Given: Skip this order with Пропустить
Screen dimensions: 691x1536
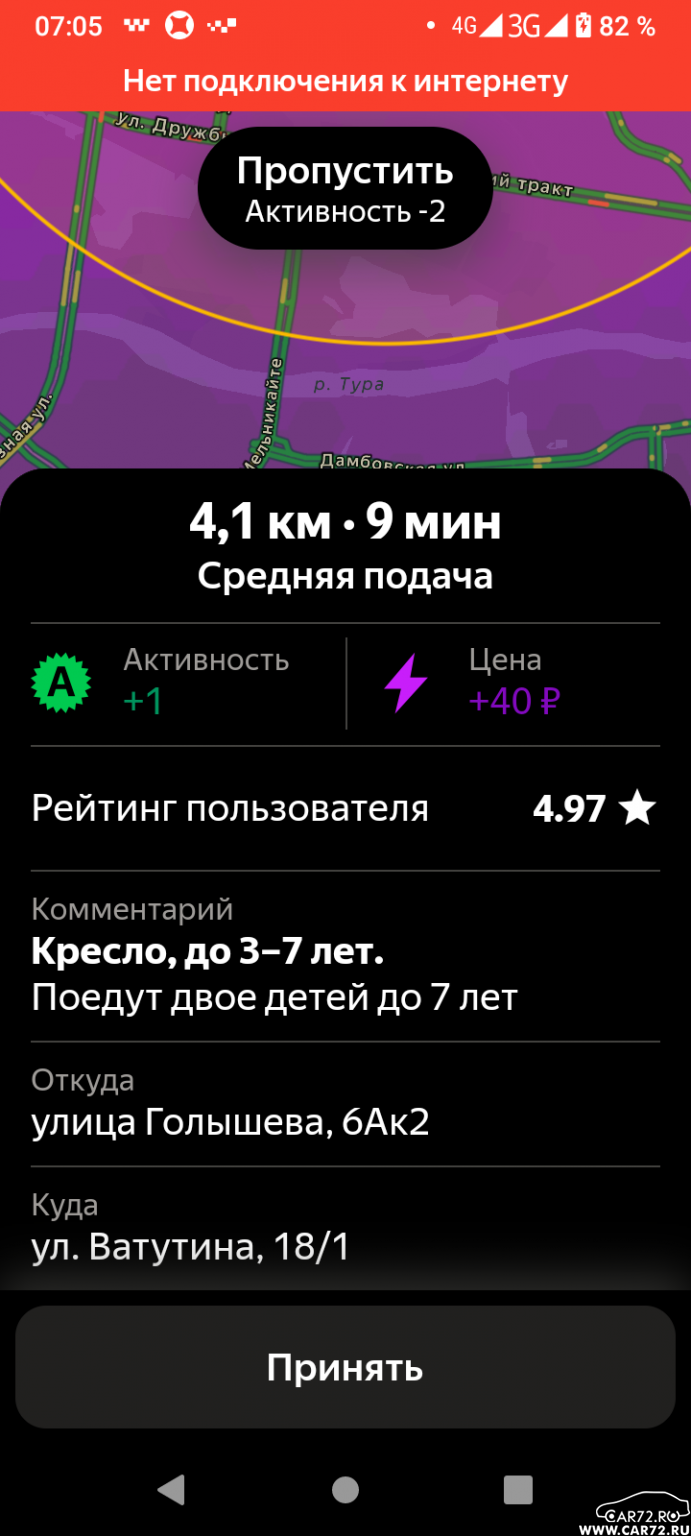Looking at the screenshot, I should [345, 188].
